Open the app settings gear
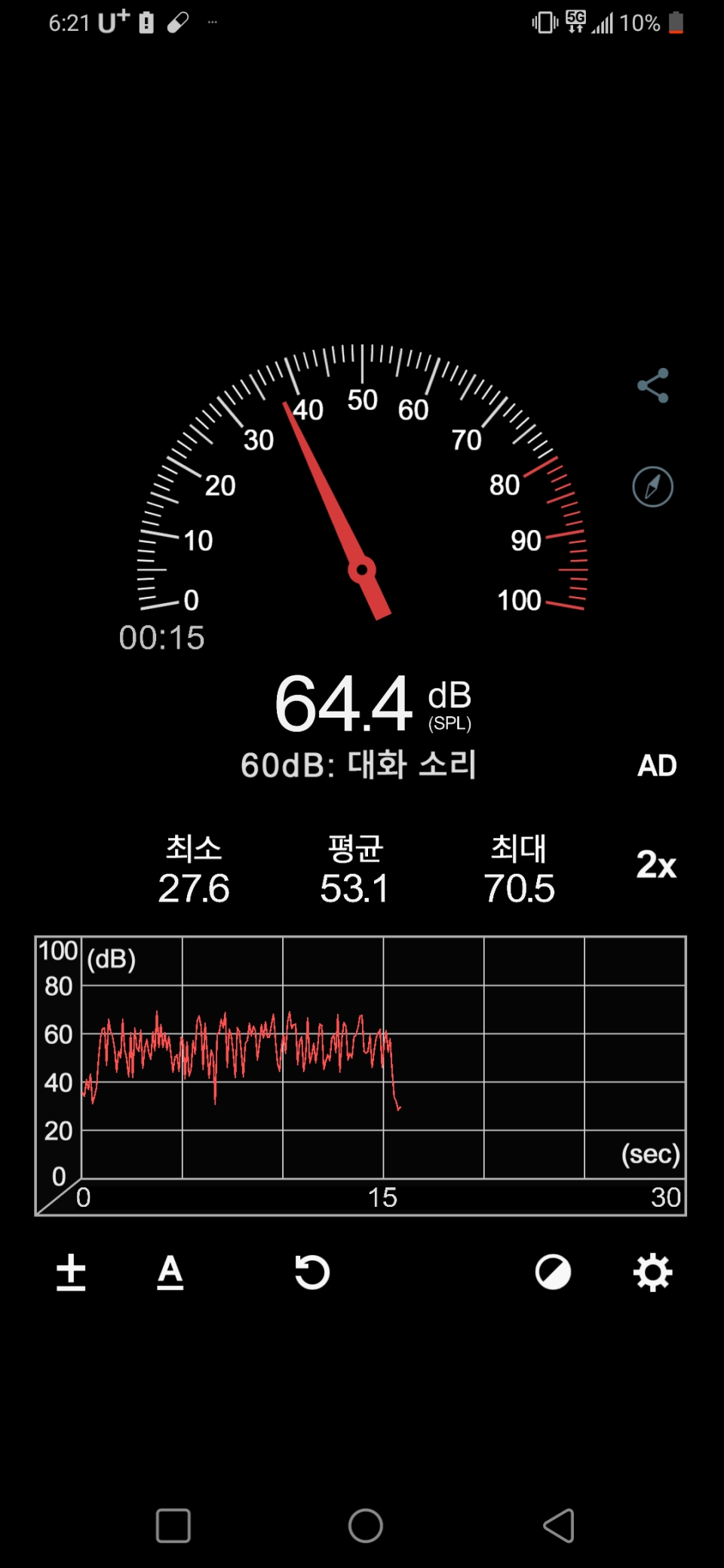Screen dimensions: 724x1568 tap(653, 1272)
